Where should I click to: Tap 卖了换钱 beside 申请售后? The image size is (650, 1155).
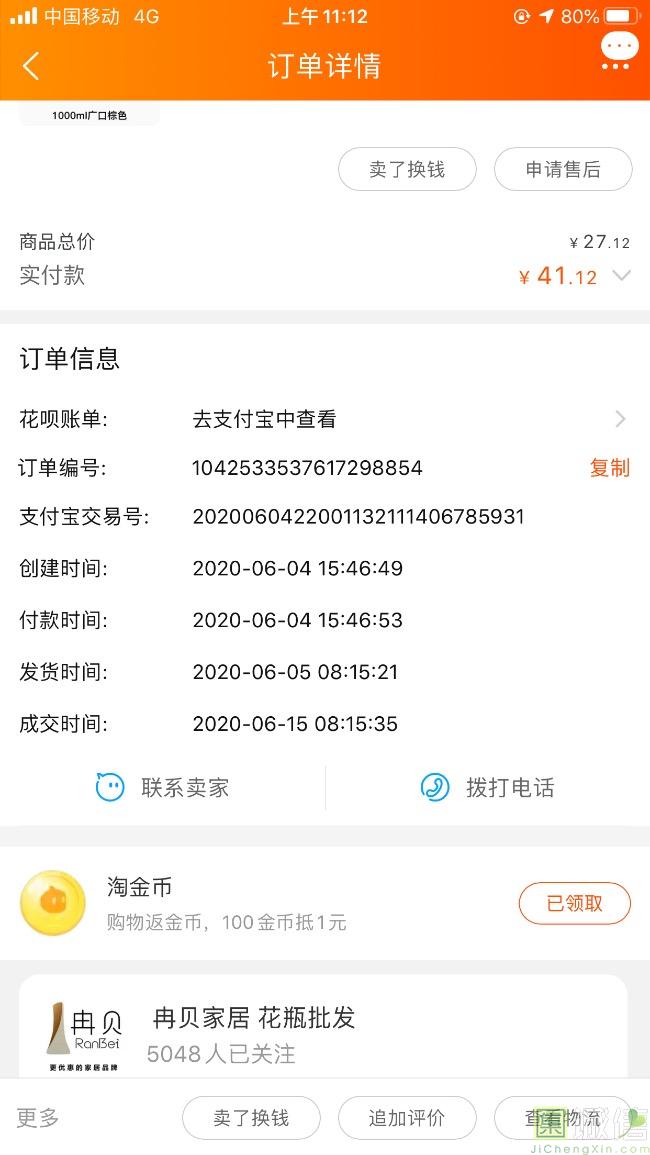click(407, 169)
